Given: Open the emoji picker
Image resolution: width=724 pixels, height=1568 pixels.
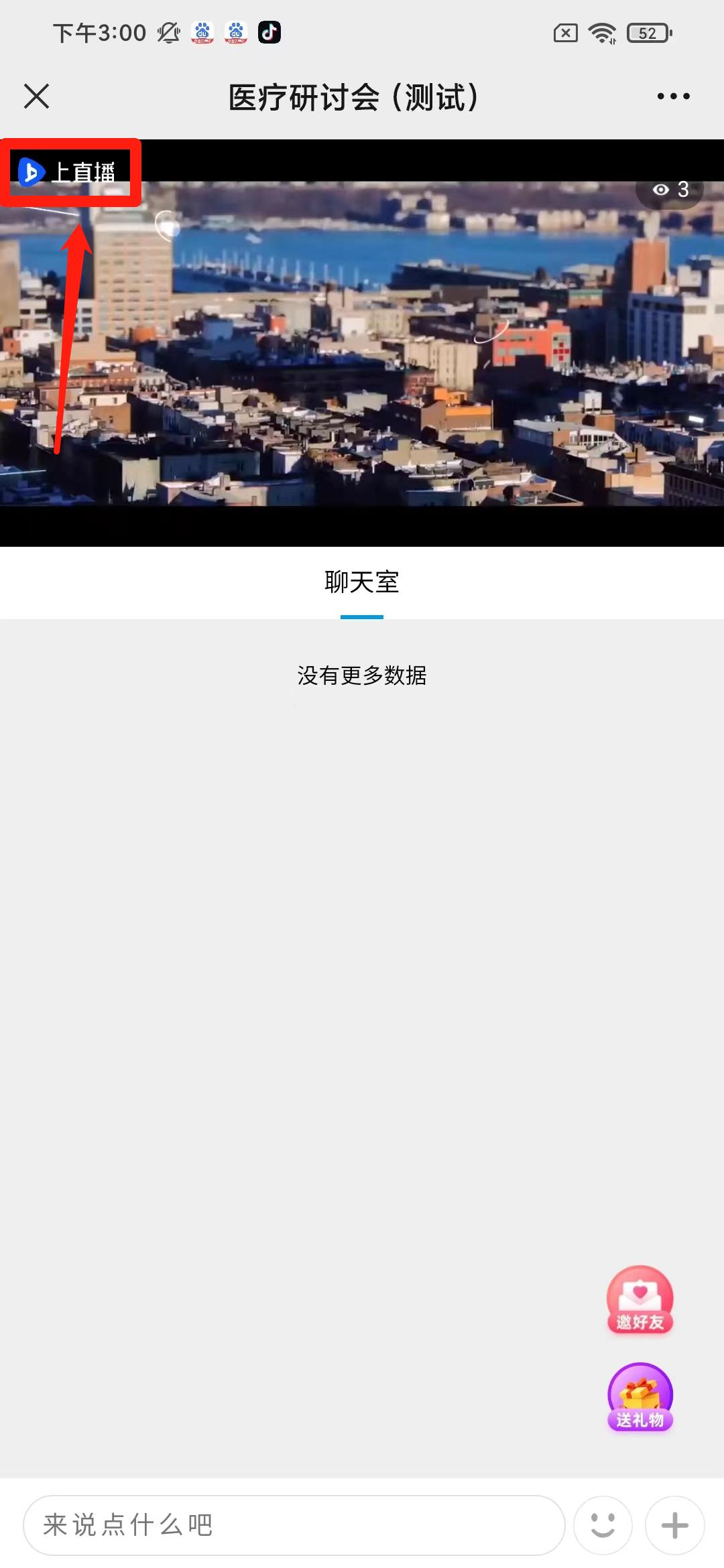Looking at the screenshot, I should (x=603, y=1525).
